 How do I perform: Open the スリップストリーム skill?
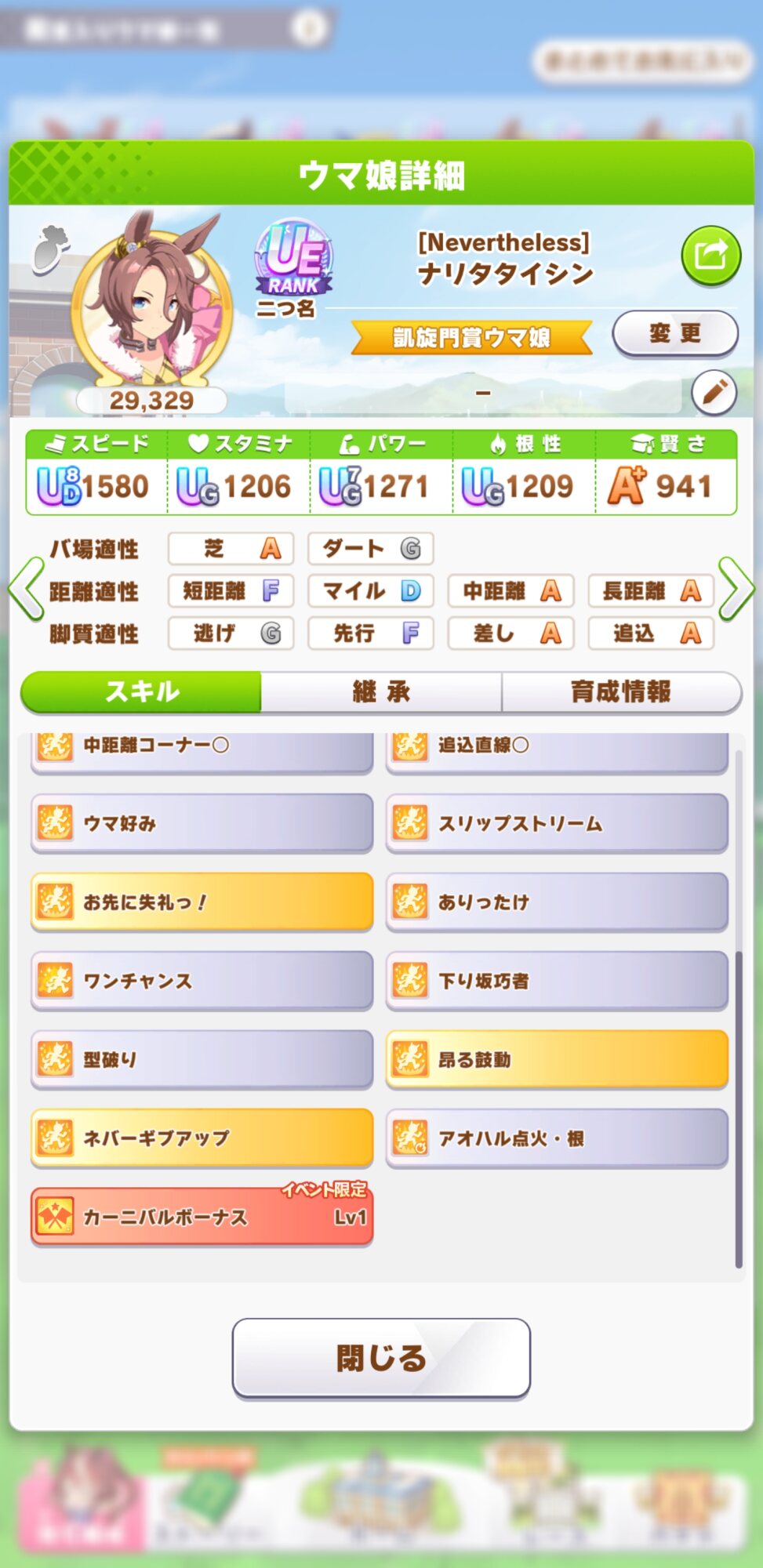click(x=557, y=823)
